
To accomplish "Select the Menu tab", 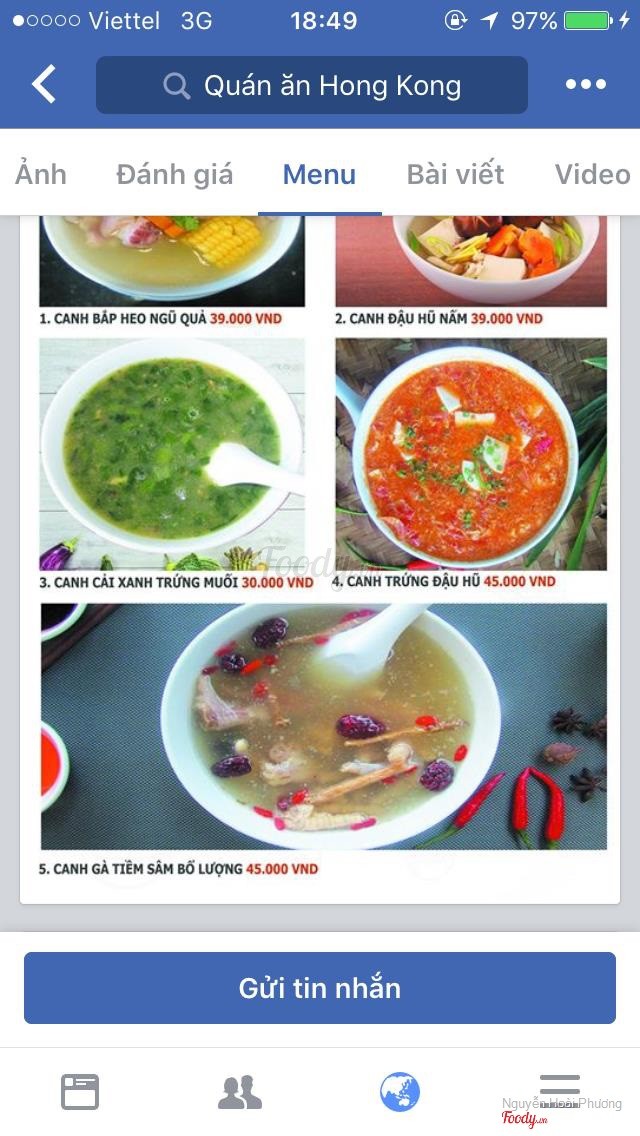I will [319, 174].
